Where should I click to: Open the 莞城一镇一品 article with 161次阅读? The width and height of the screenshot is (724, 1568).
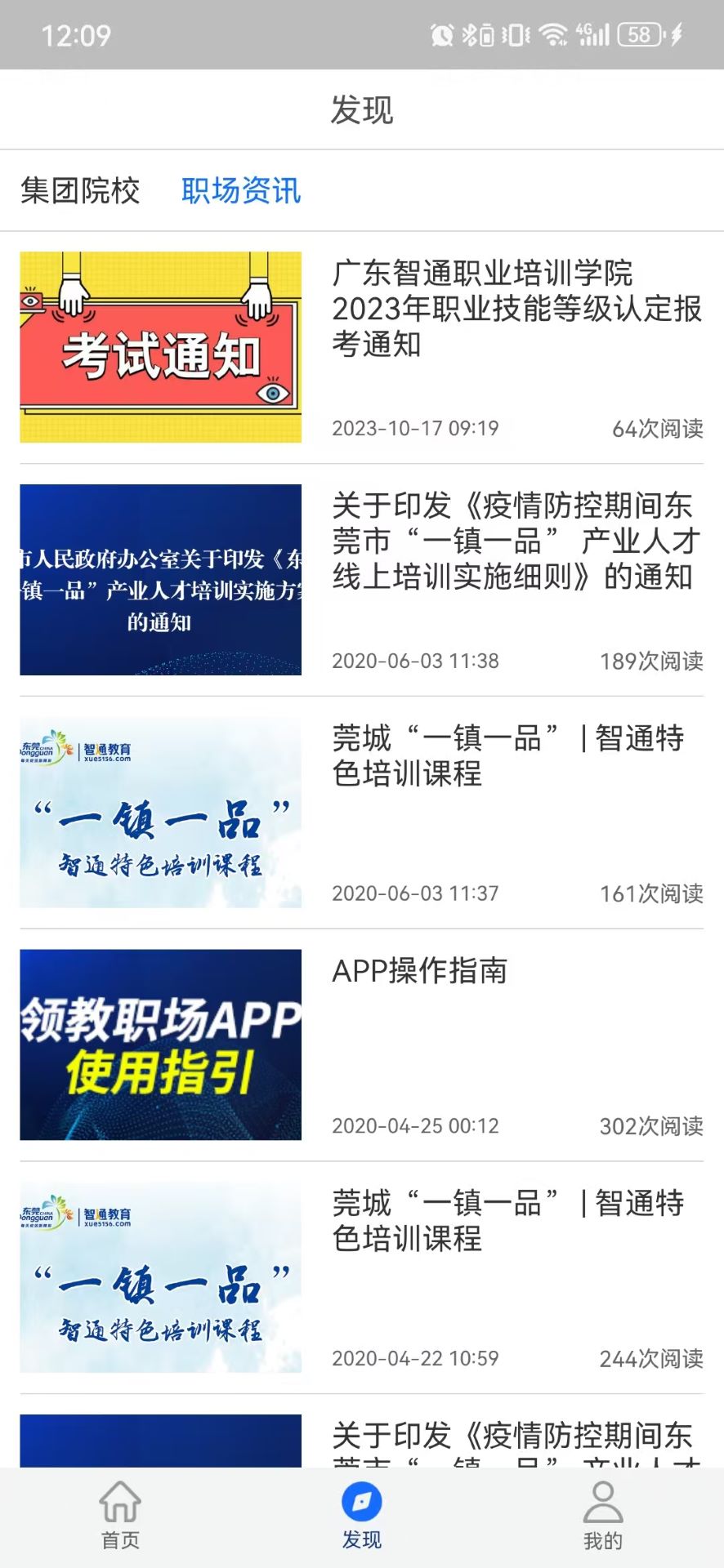point(507,756)
